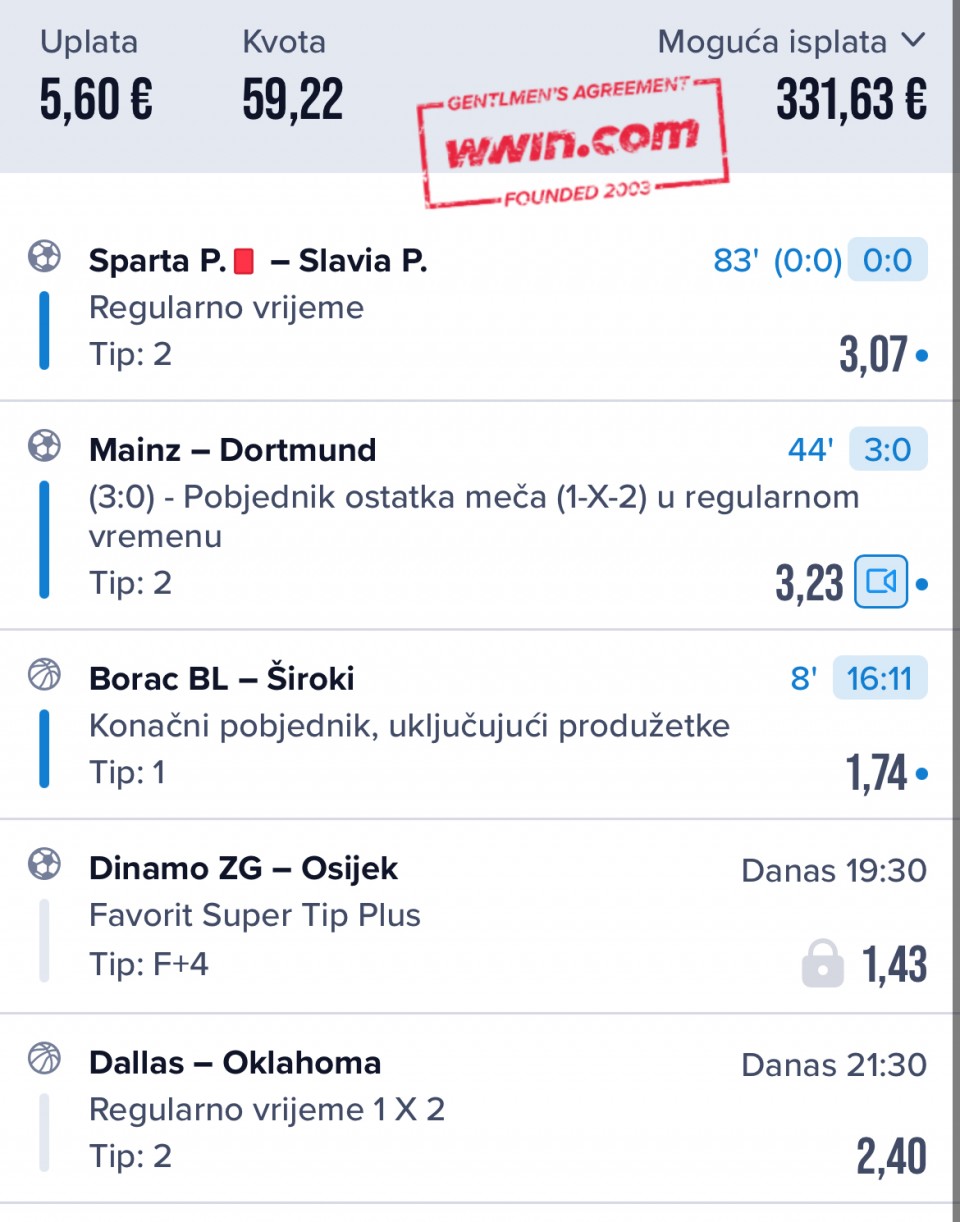Open the Dinamo ZG – Osijek match
Image resolution: width=960 pixels, height=1222 pixels.
[x=243, y=868]
